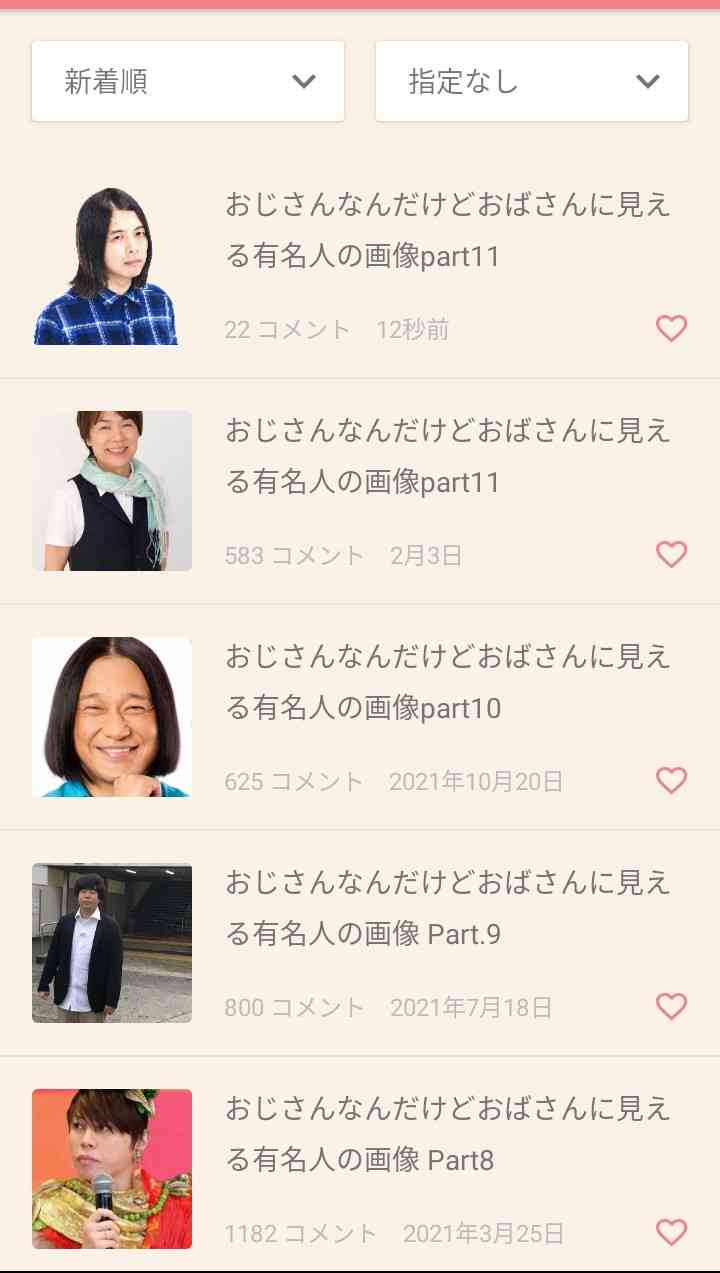Open the Part8 topic with 1182 comments
Image resolution: width=720 pixels, height=1273 pixels.
pos(360,1165)
